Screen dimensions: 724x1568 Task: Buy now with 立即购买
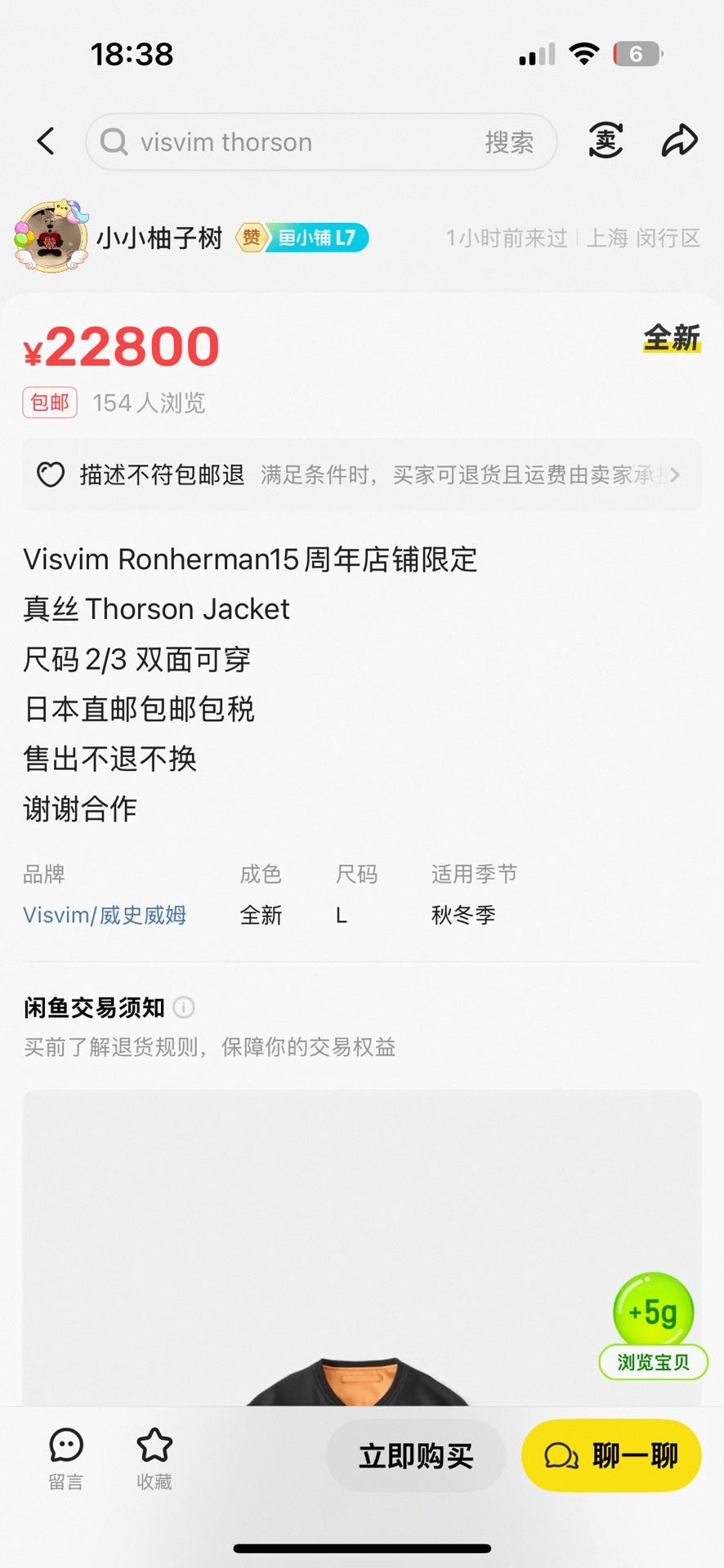(416, 1455)
